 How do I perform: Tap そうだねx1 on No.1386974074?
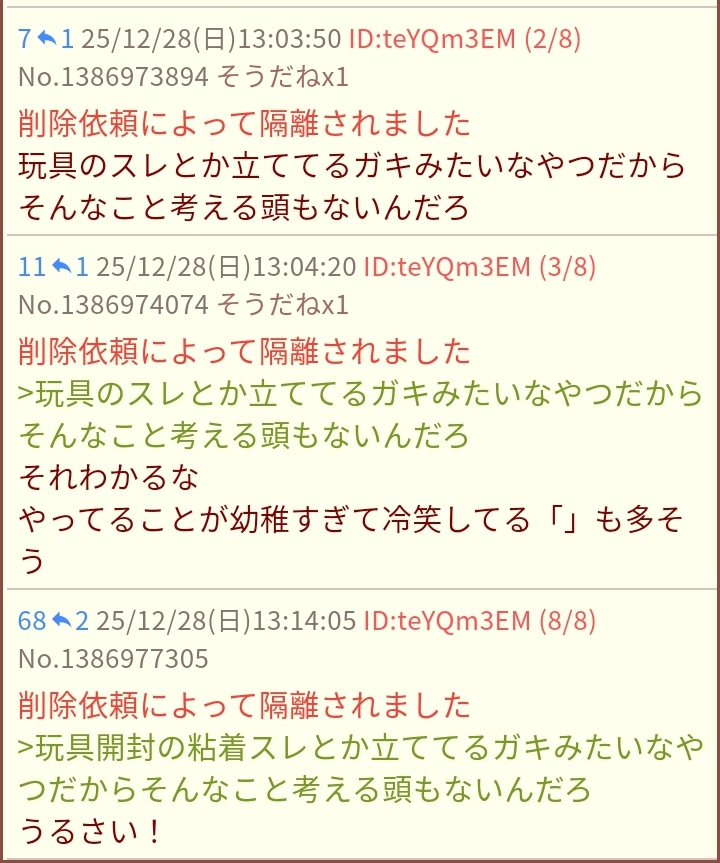[283, 303]
